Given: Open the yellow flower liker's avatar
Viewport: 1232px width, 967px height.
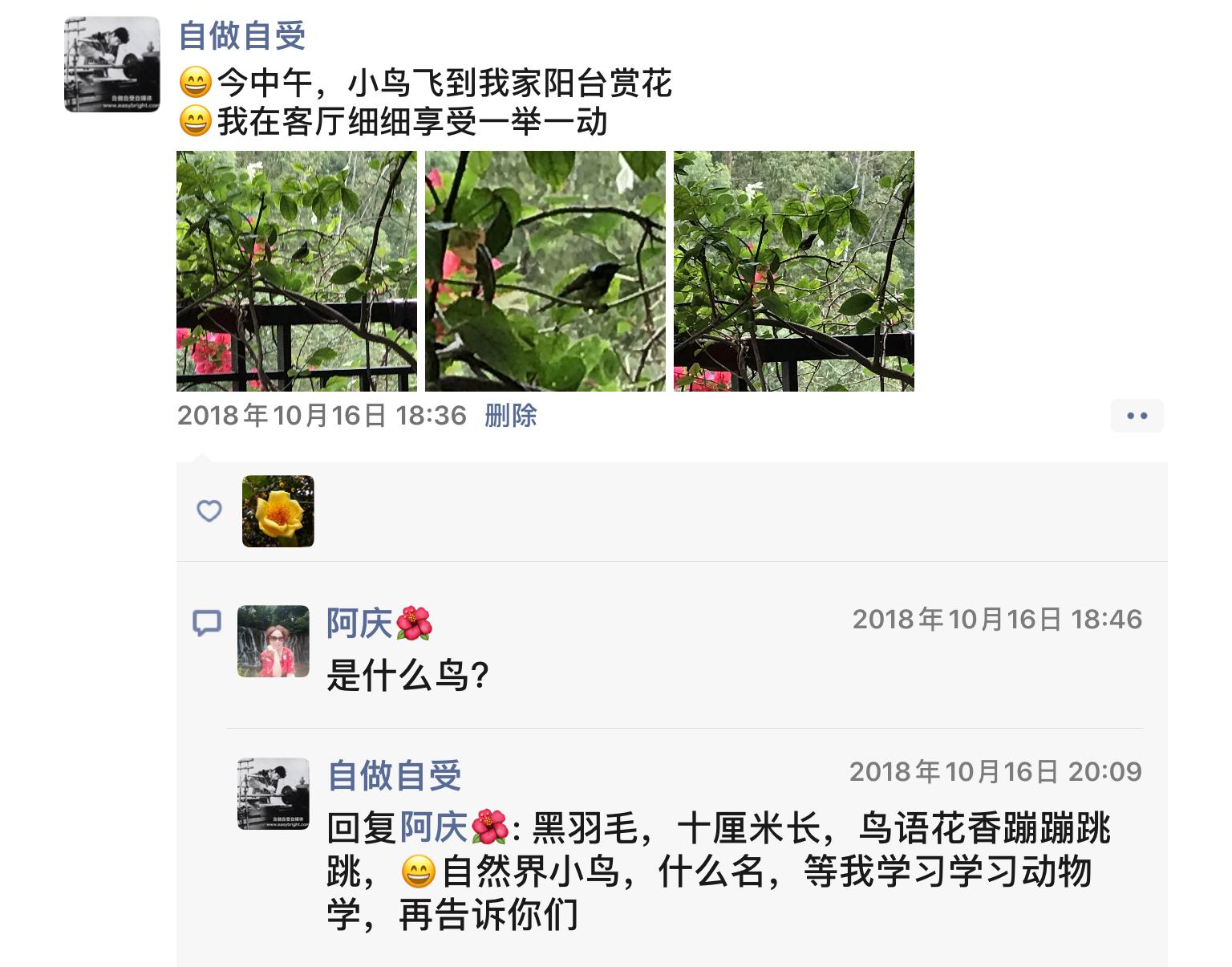Looking at the screenshot, I should point(278,511).
